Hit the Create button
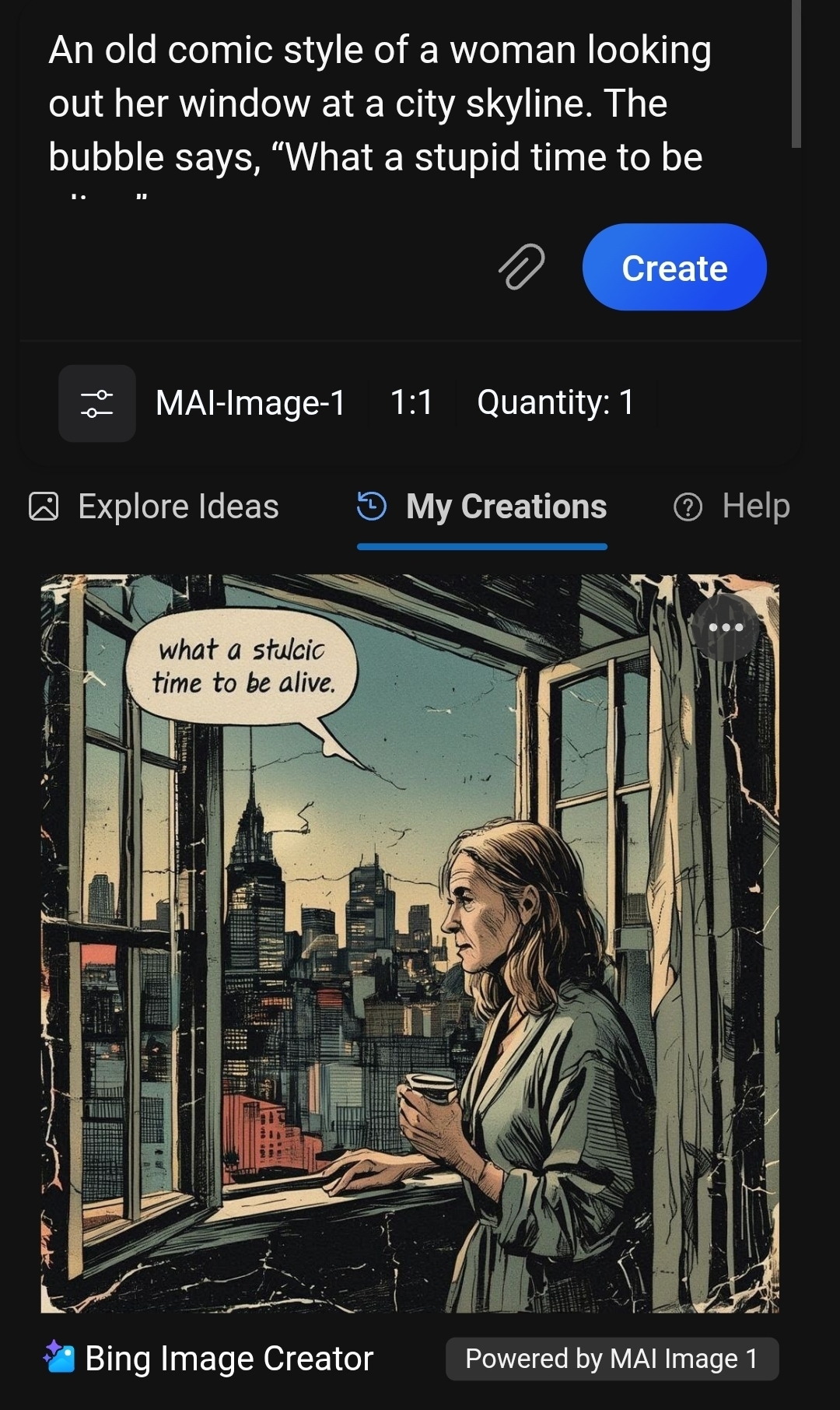 pyautogui.click(x=674, y=267)
